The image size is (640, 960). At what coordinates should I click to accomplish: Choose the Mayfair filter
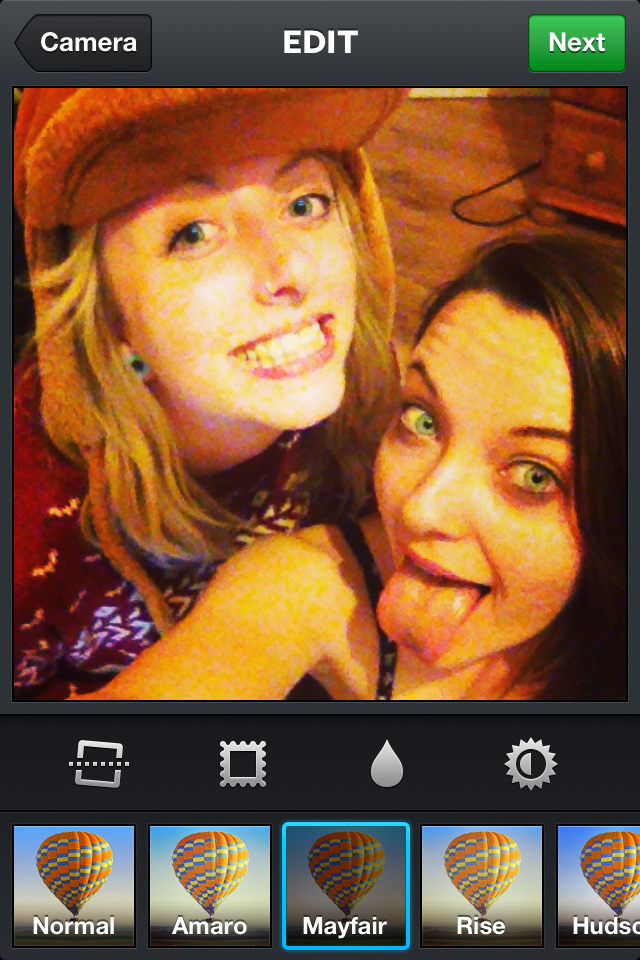(346, 886)
